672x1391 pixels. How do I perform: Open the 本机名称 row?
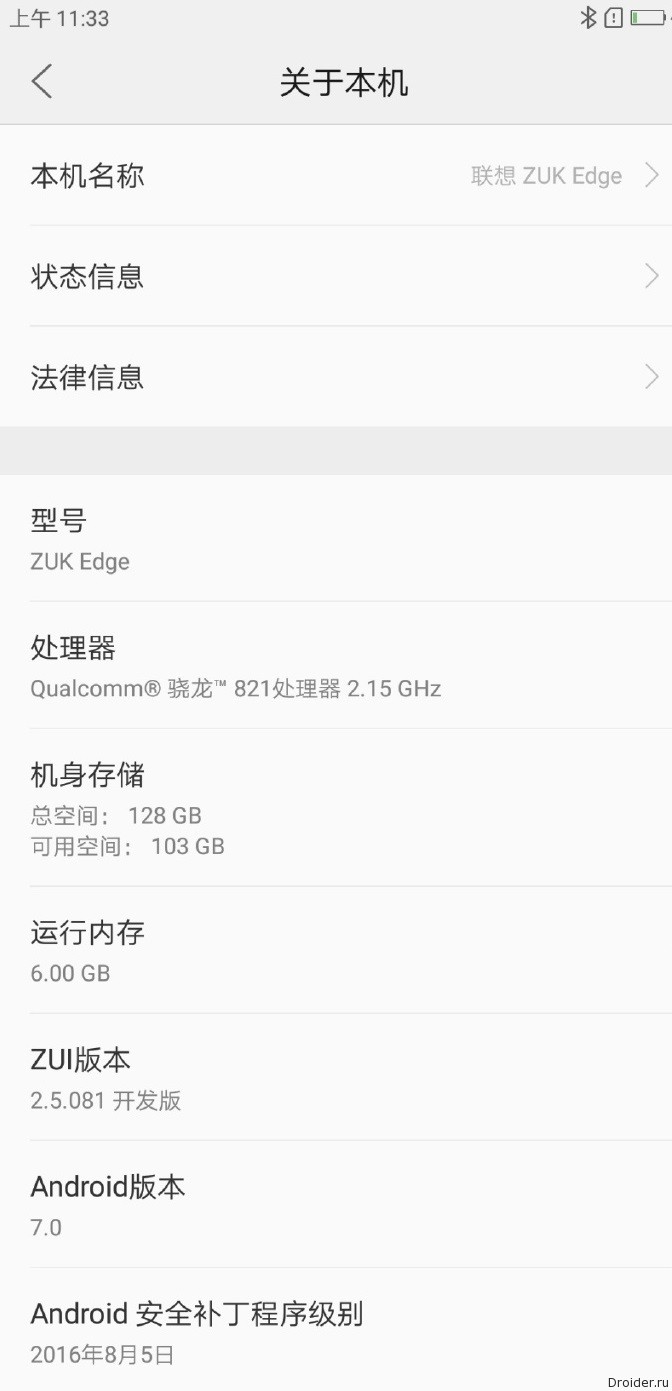click(336, 175)
